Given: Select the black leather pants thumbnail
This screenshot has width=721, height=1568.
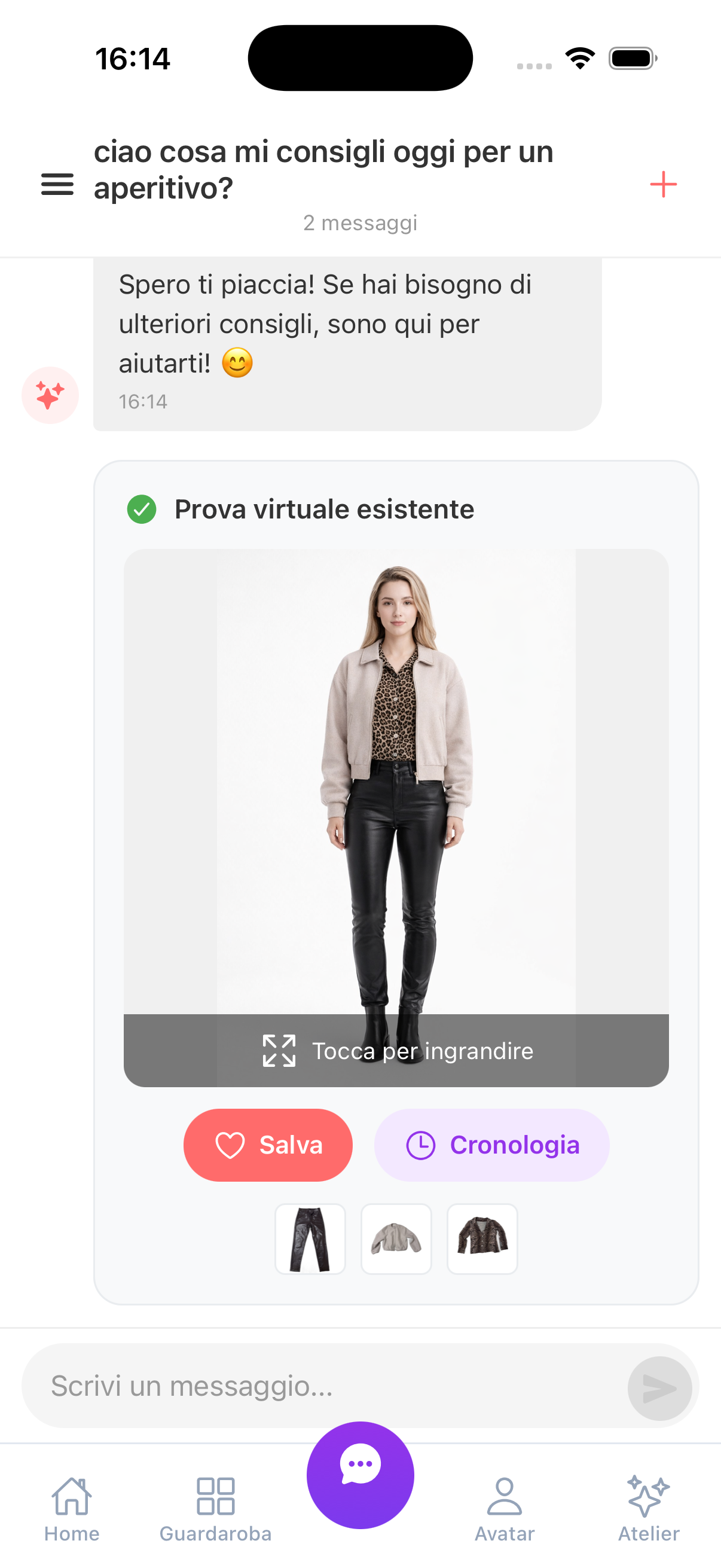Looking at the screenshot, I should coord(310,1238).
